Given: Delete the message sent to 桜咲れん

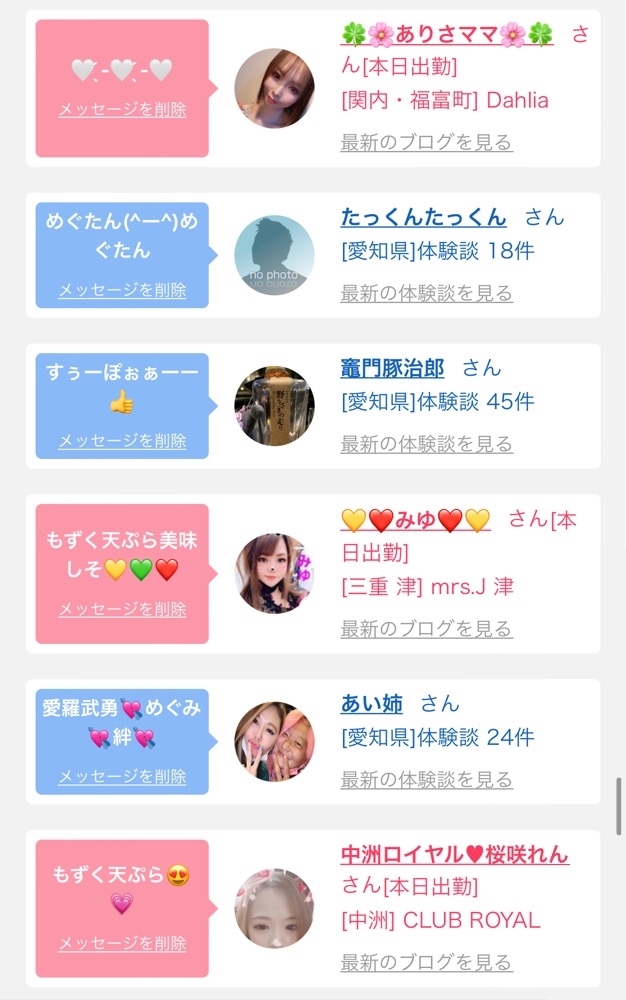Looking at the screenshot, I should point(122,943).
